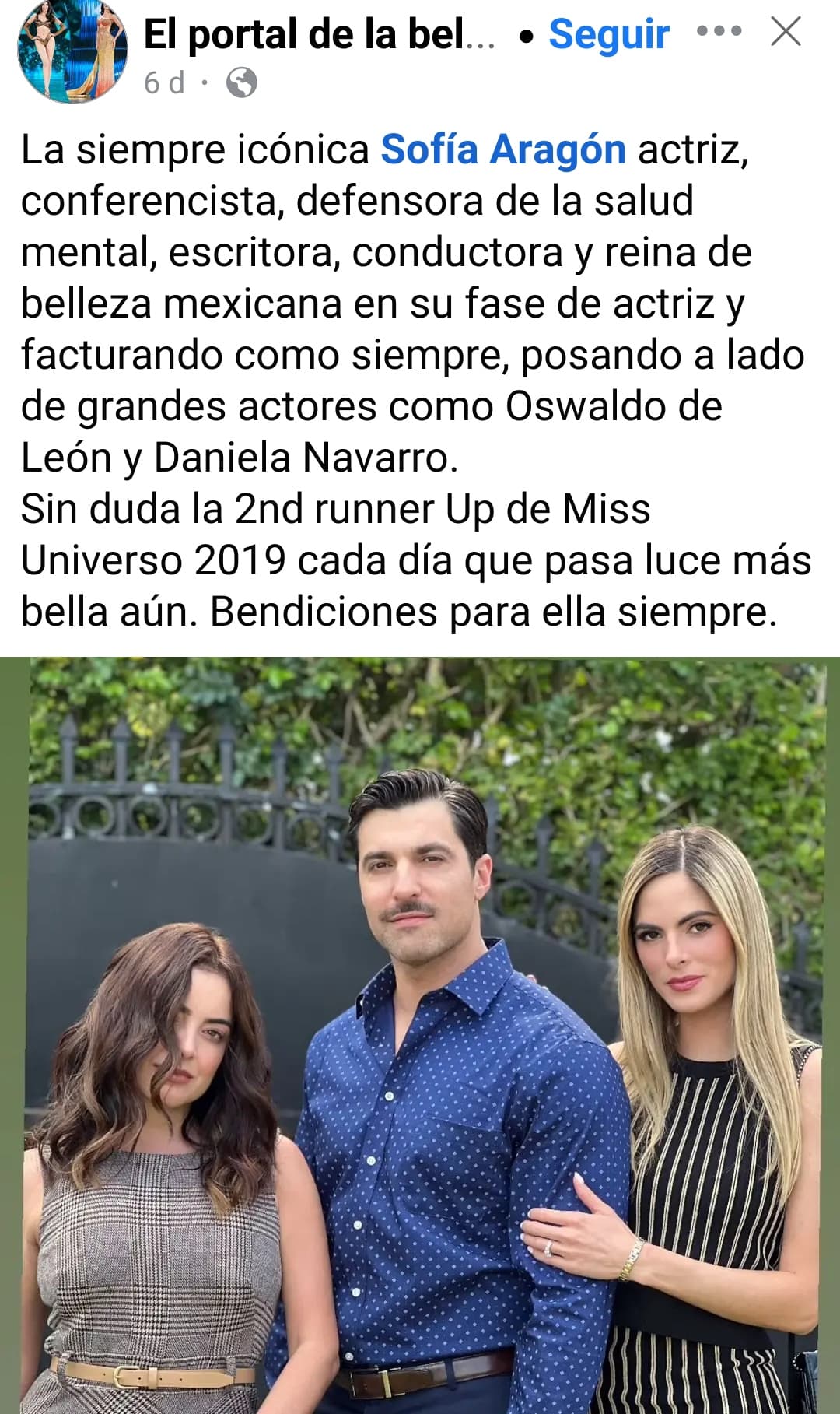Open the page's profile picture
The width and height of the screenshot is (840, 1414).
(x=72, y=51)
